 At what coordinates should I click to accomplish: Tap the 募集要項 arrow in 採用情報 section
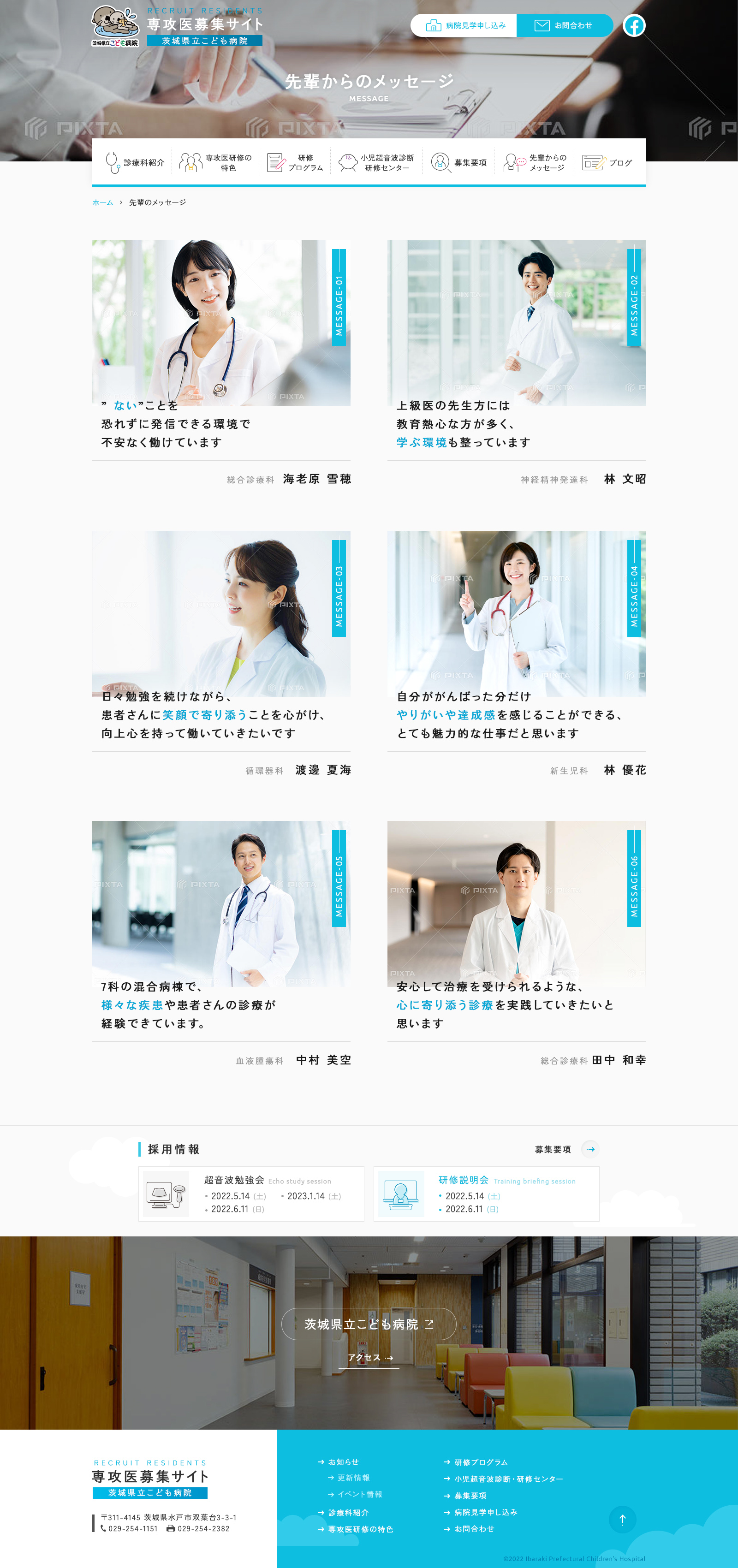pyautogui.click(x=590, y=1149)
